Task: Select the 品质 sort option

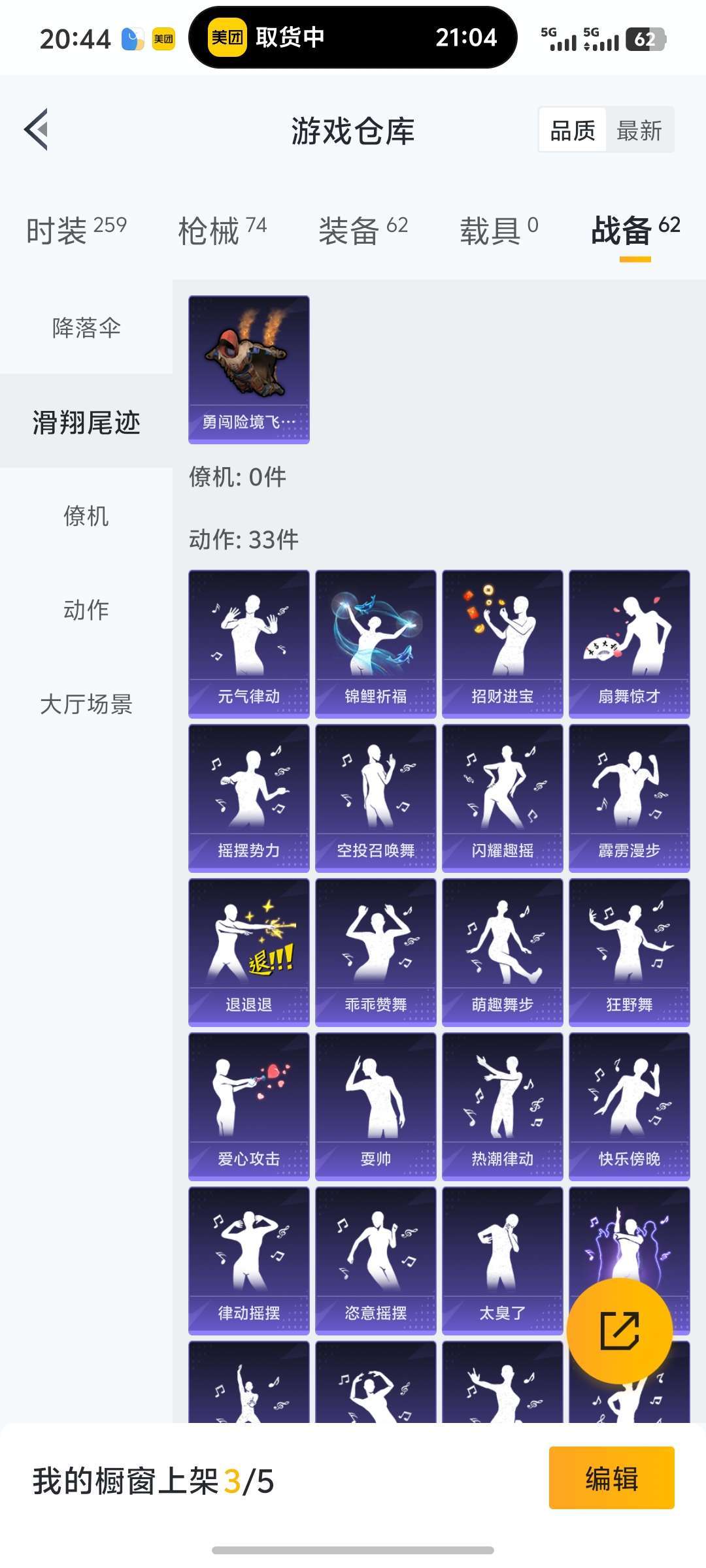Action: 573,131
